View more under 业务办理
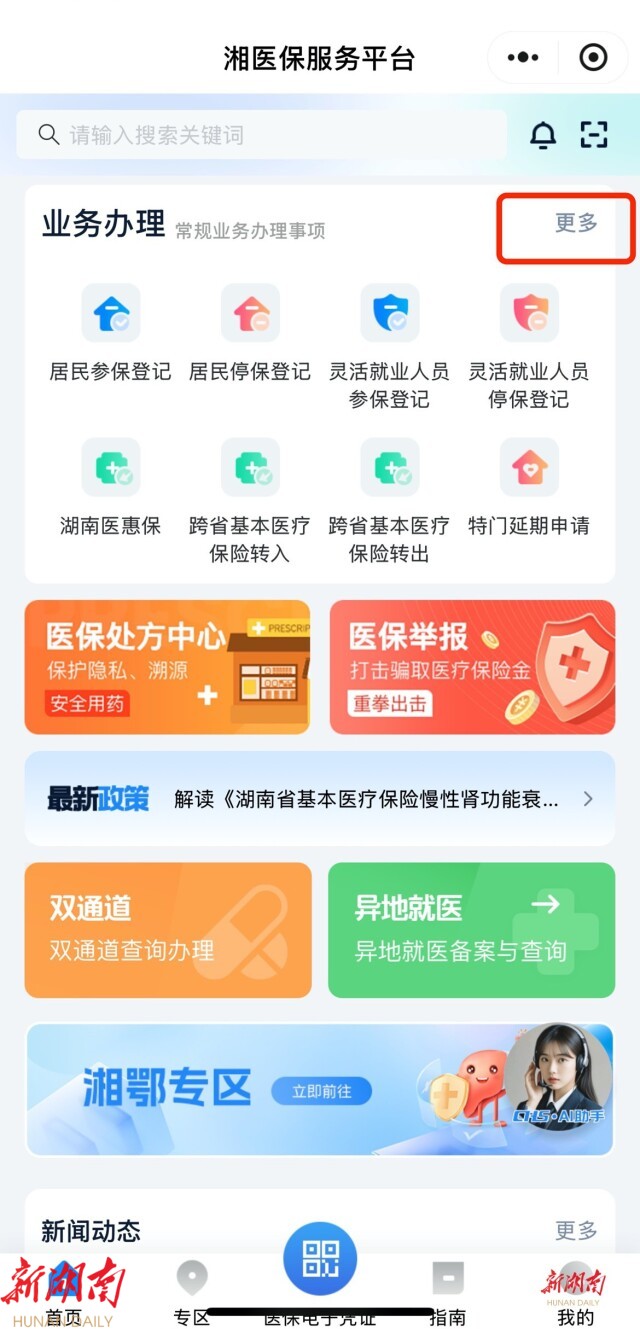 point(576,223)
